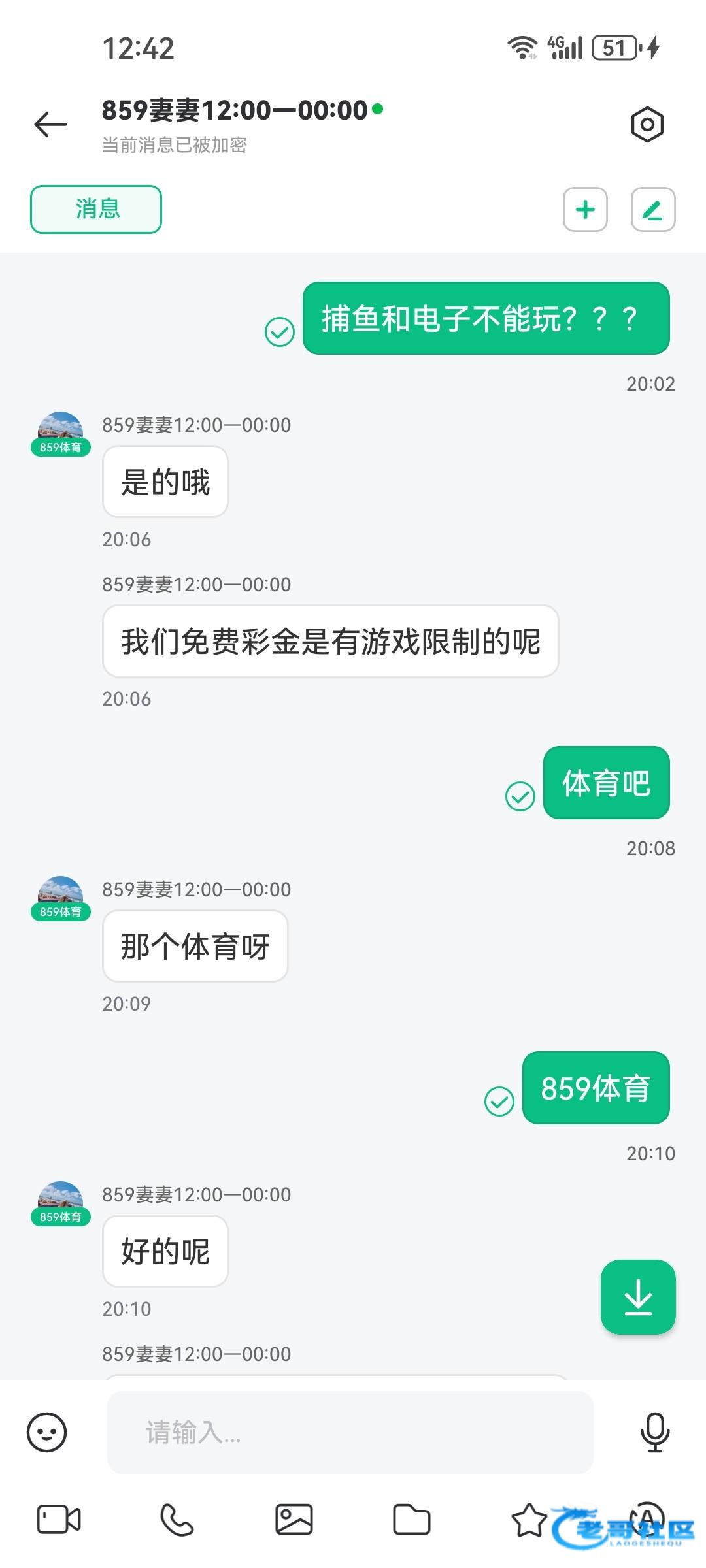
Task: Focus the 请输入 message field
Action: pos(350,1432)
